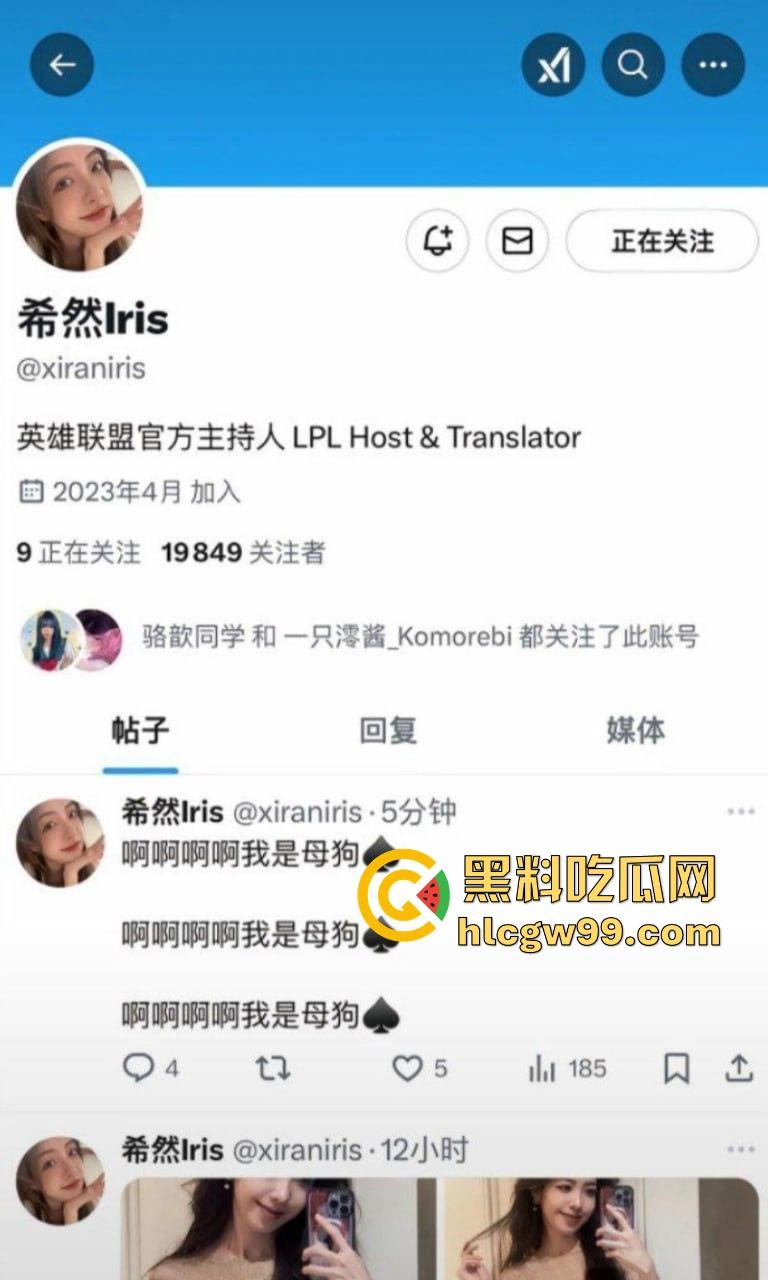The width and height of the screenshot is (768, 1280).
Task: Send a direct message via the envelope icon
Action: pyautogui.click(x=516, y=240)
